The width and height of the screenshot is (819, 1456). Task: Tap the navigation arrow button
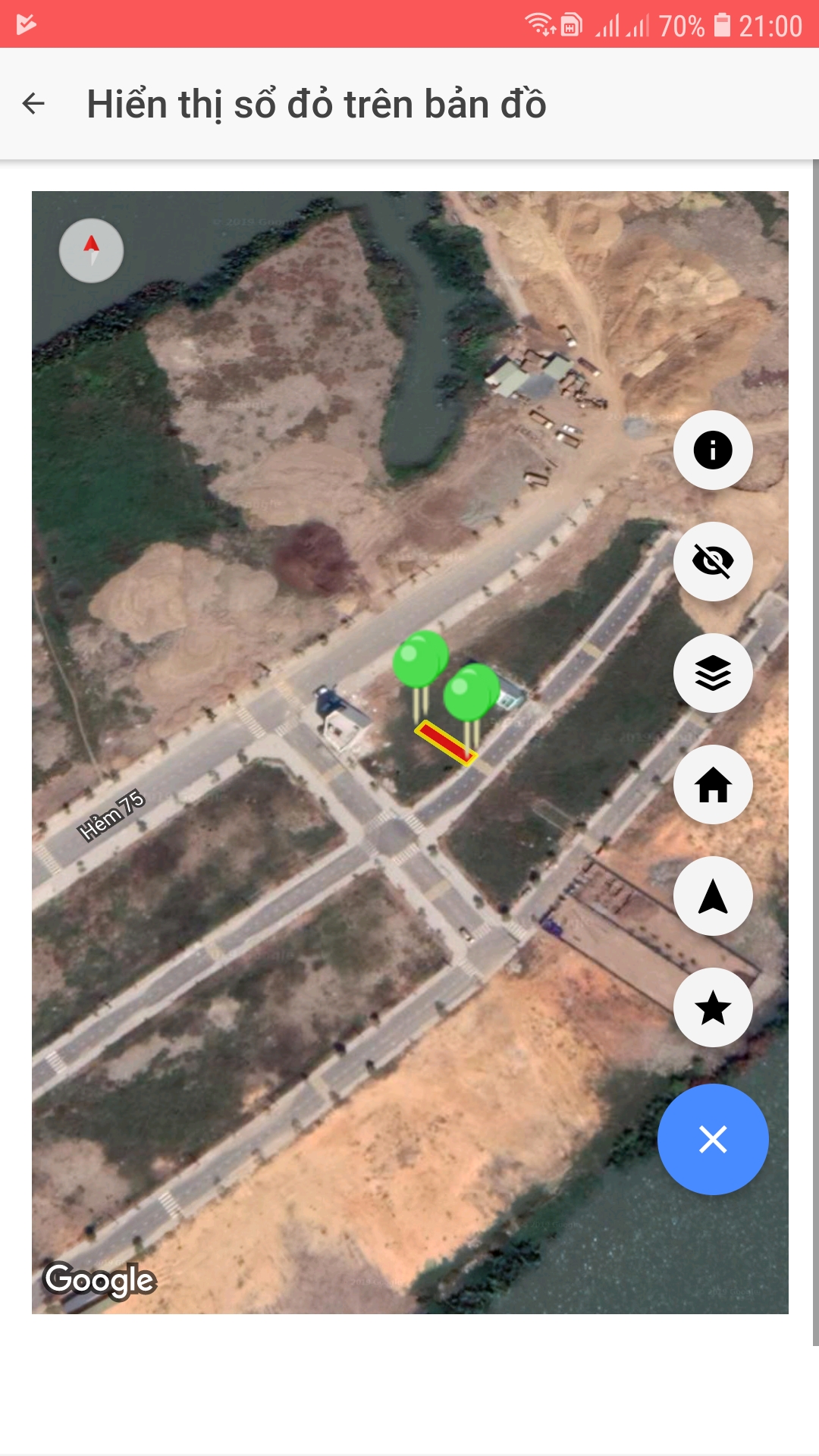click(713, 896)
